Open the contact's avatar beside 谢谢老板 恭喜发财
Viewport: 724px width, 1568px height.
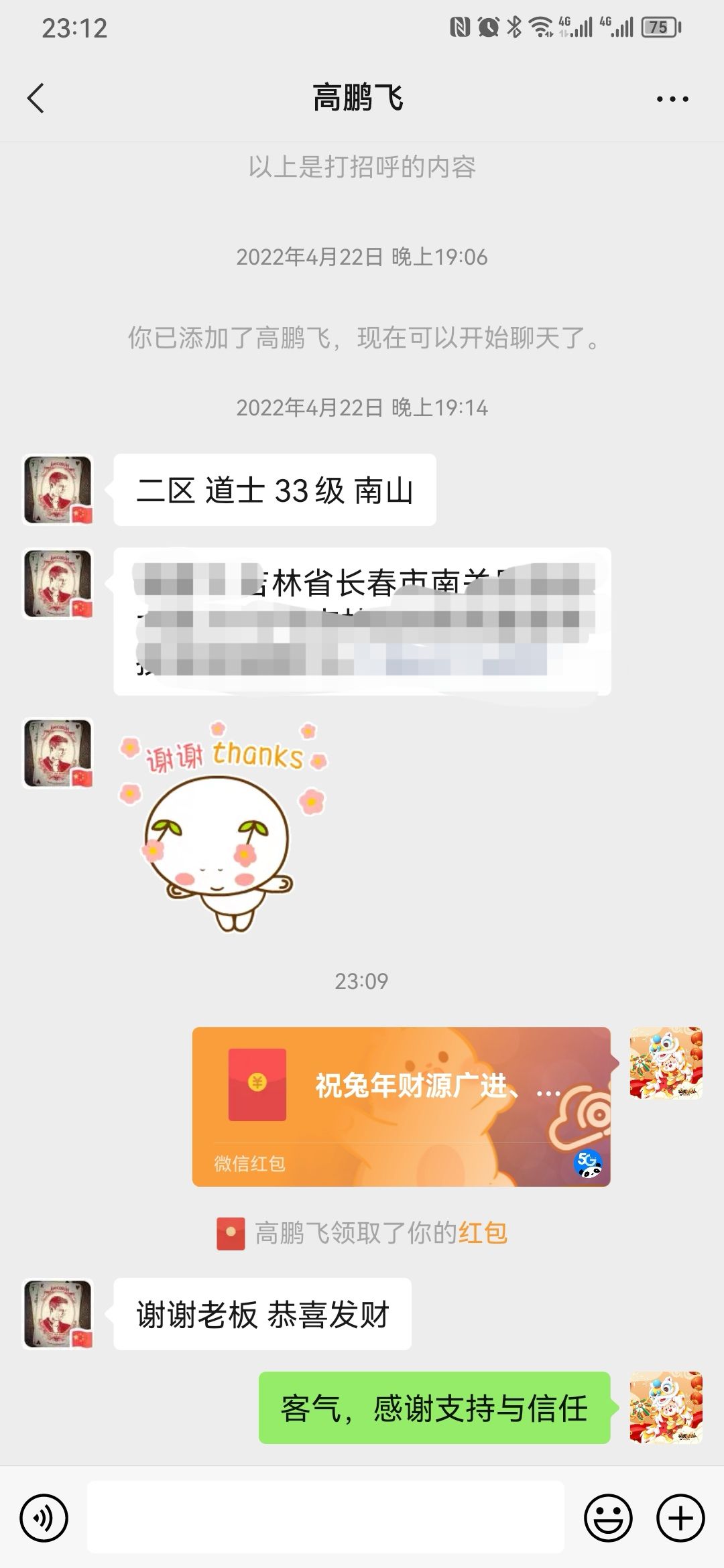pyautogui.click(x=58, y=1314)
